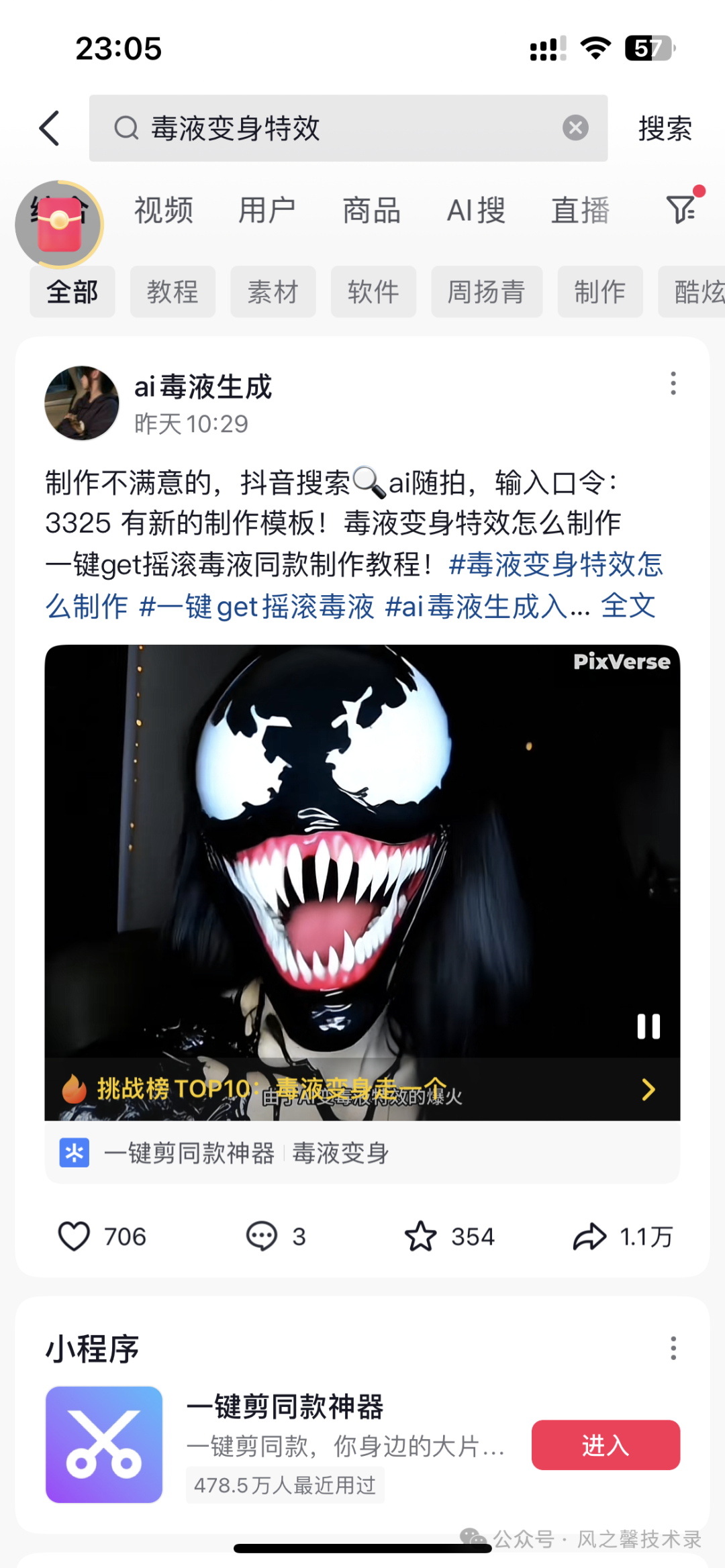The height and width of the screenshot is (1568, 725).
Task: Switch to the 商品 tab
Action: pyautogui.click(x=371, y=210)
